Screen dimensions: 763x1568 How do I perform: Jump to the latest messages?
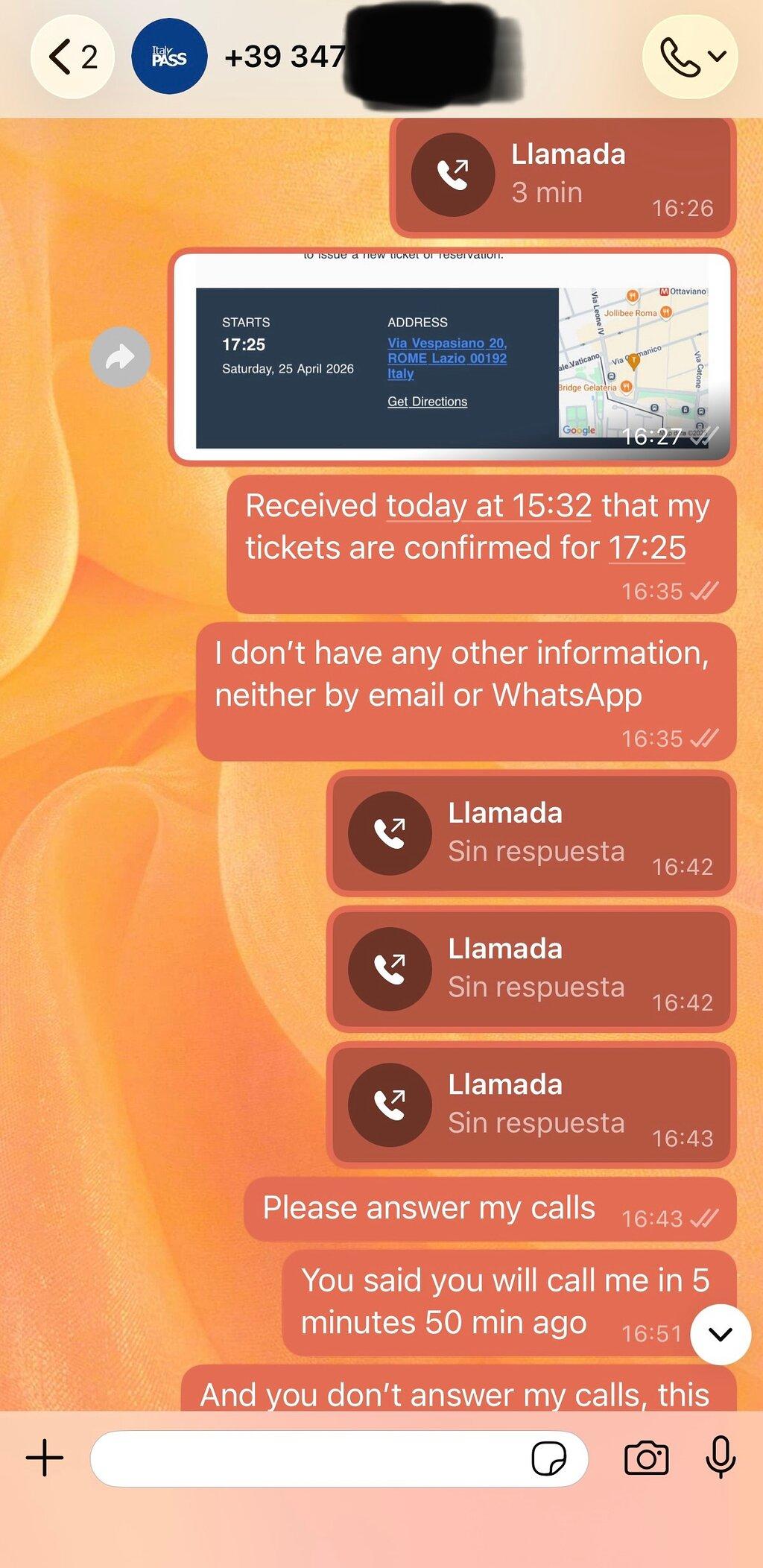tap(721, 1334)
